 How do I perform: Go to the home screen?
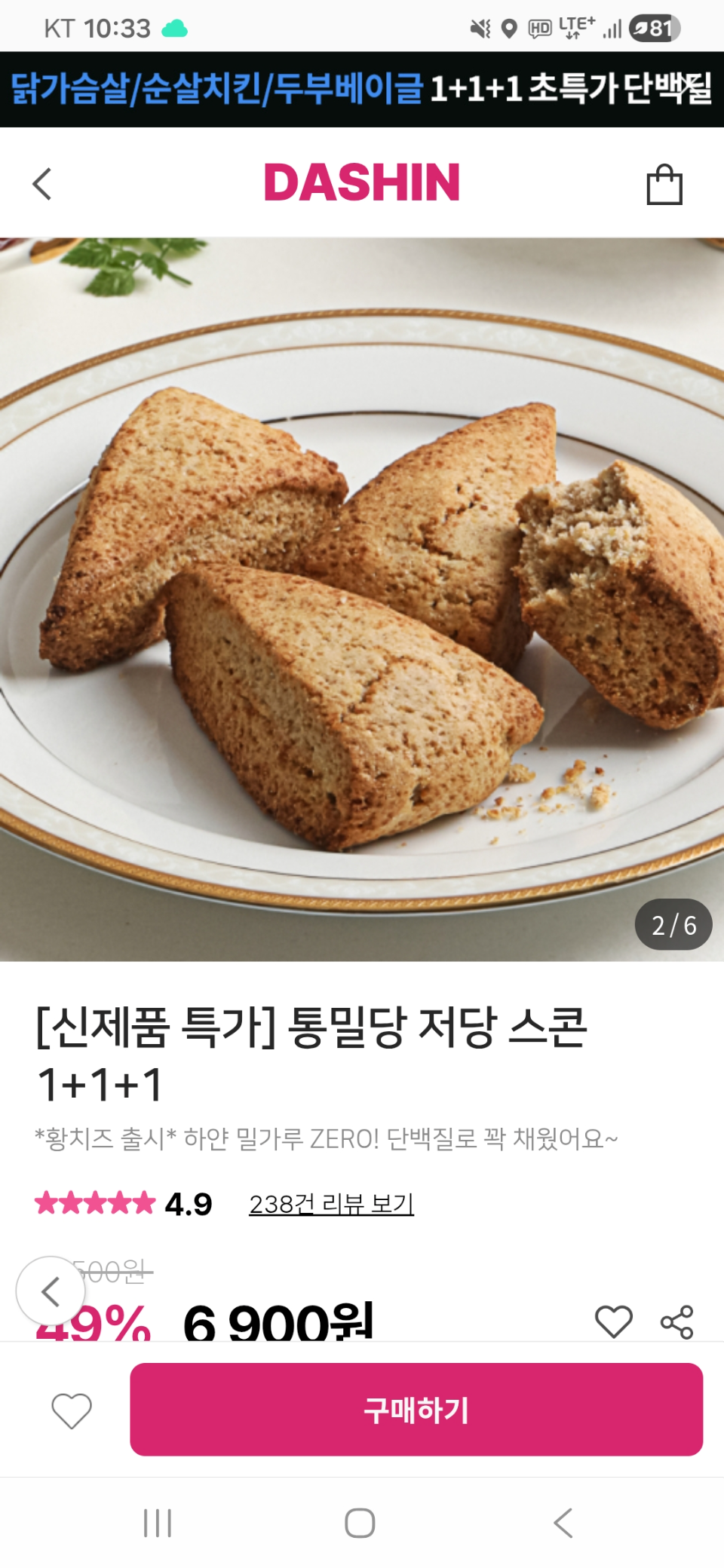(x=360, y=1523)
